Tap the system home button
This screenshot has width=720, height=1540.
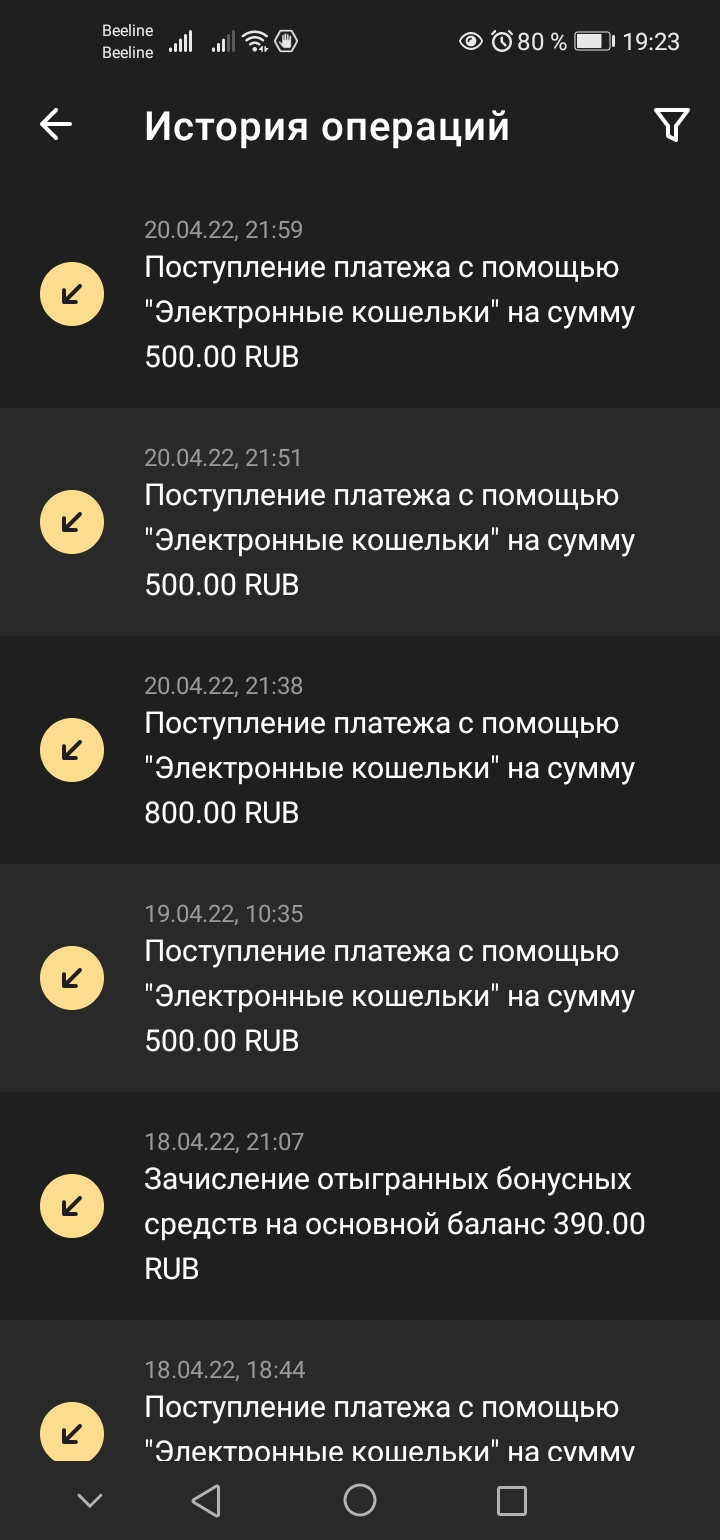pos(360,1500)
